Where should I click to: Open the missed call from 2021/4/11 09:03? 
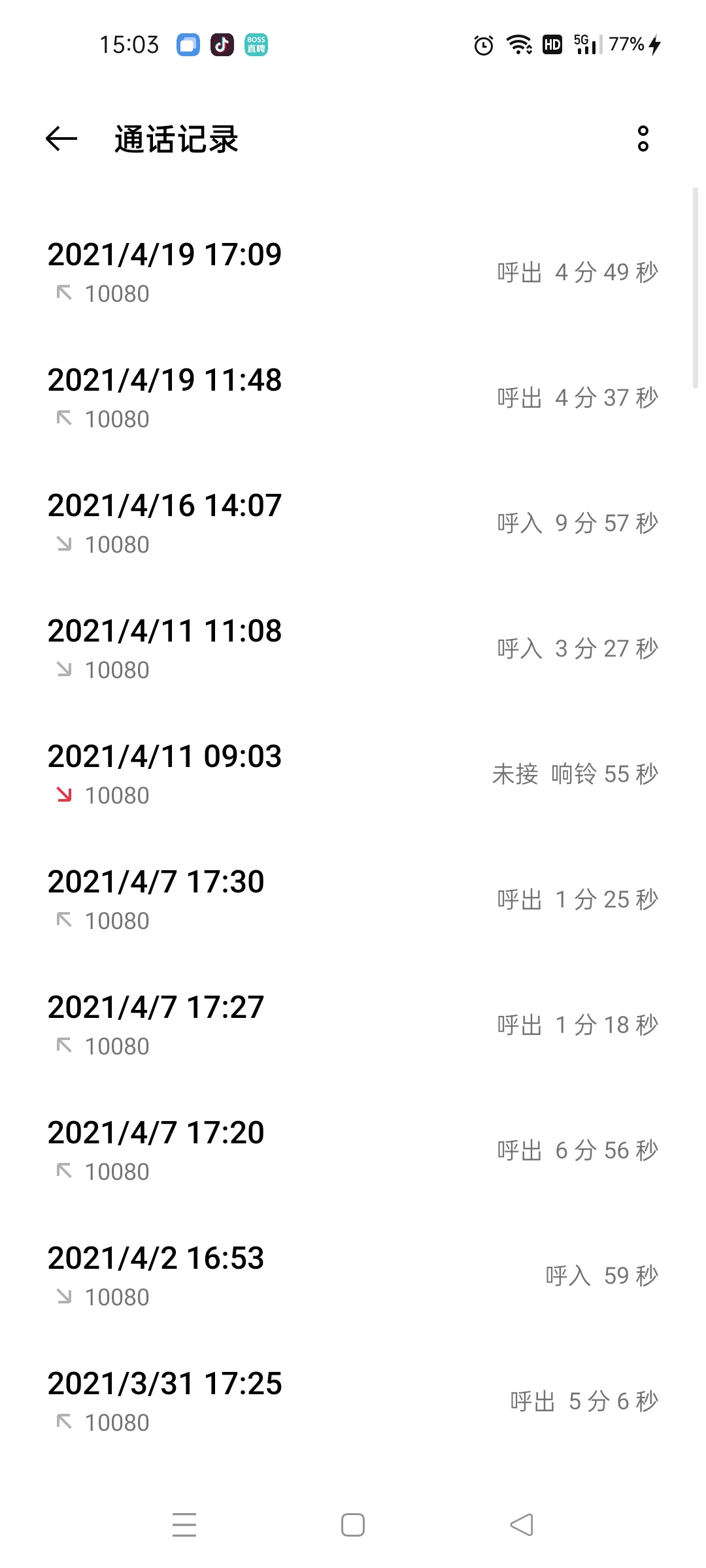353,774
